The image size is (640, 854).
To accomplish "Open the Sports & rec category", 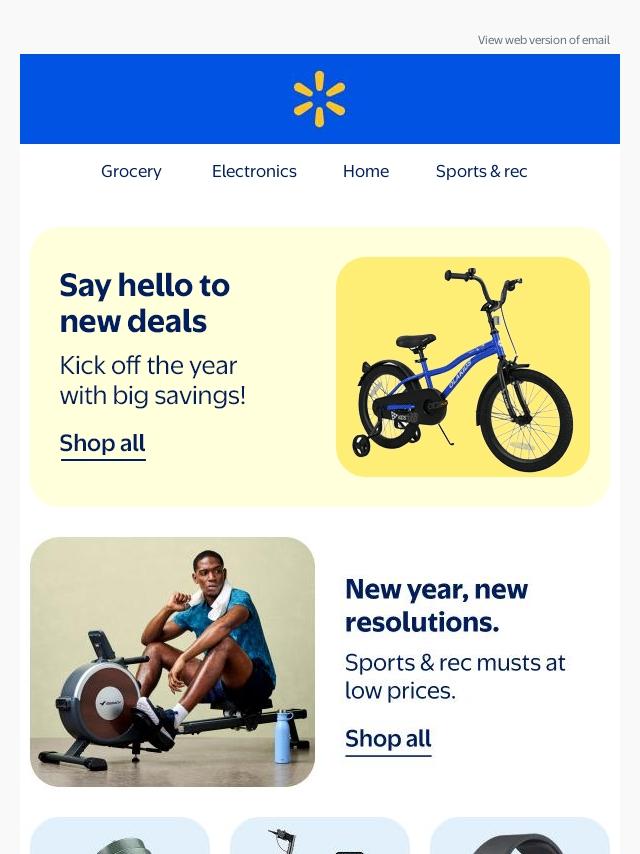I will [481, 171].
